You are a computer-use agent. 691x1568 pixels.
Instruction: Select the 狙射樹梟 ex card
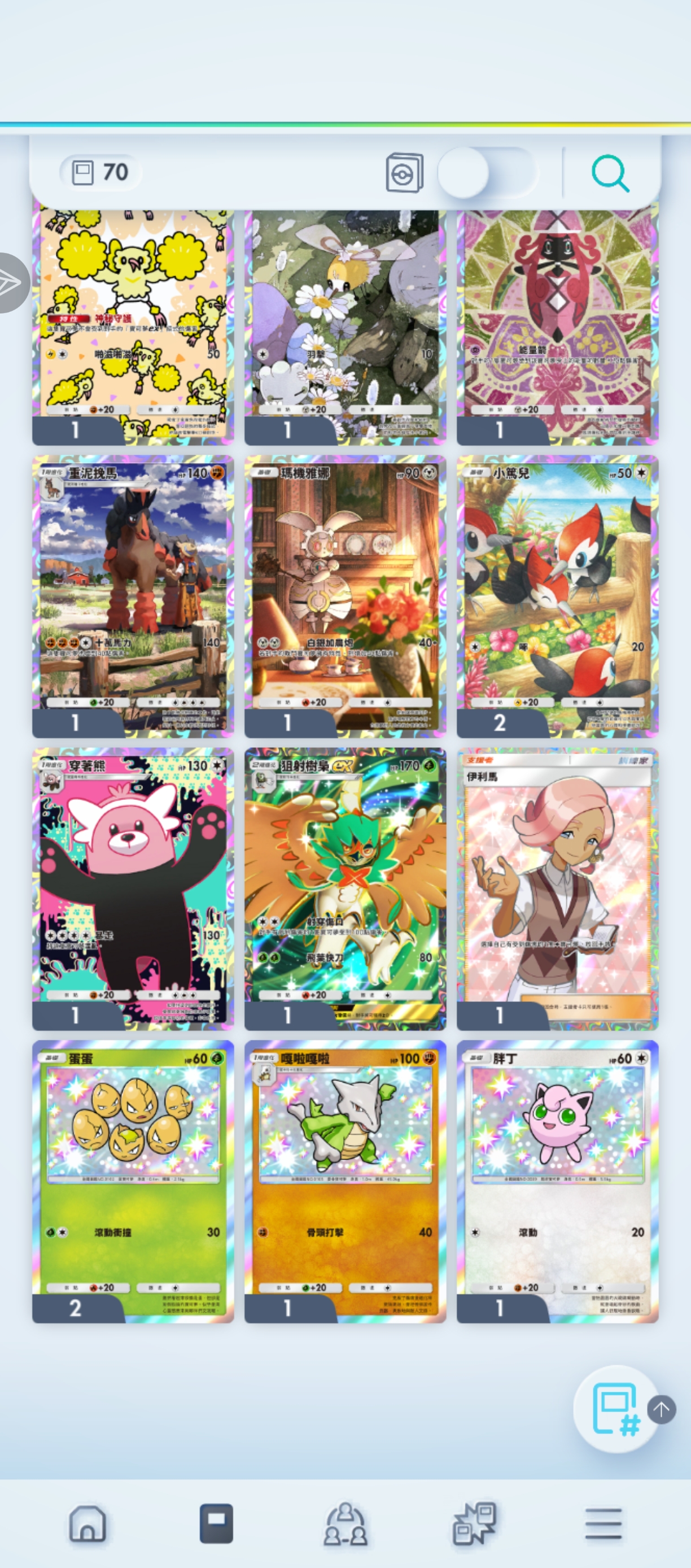pyautogui.click(x=345, y=887)
